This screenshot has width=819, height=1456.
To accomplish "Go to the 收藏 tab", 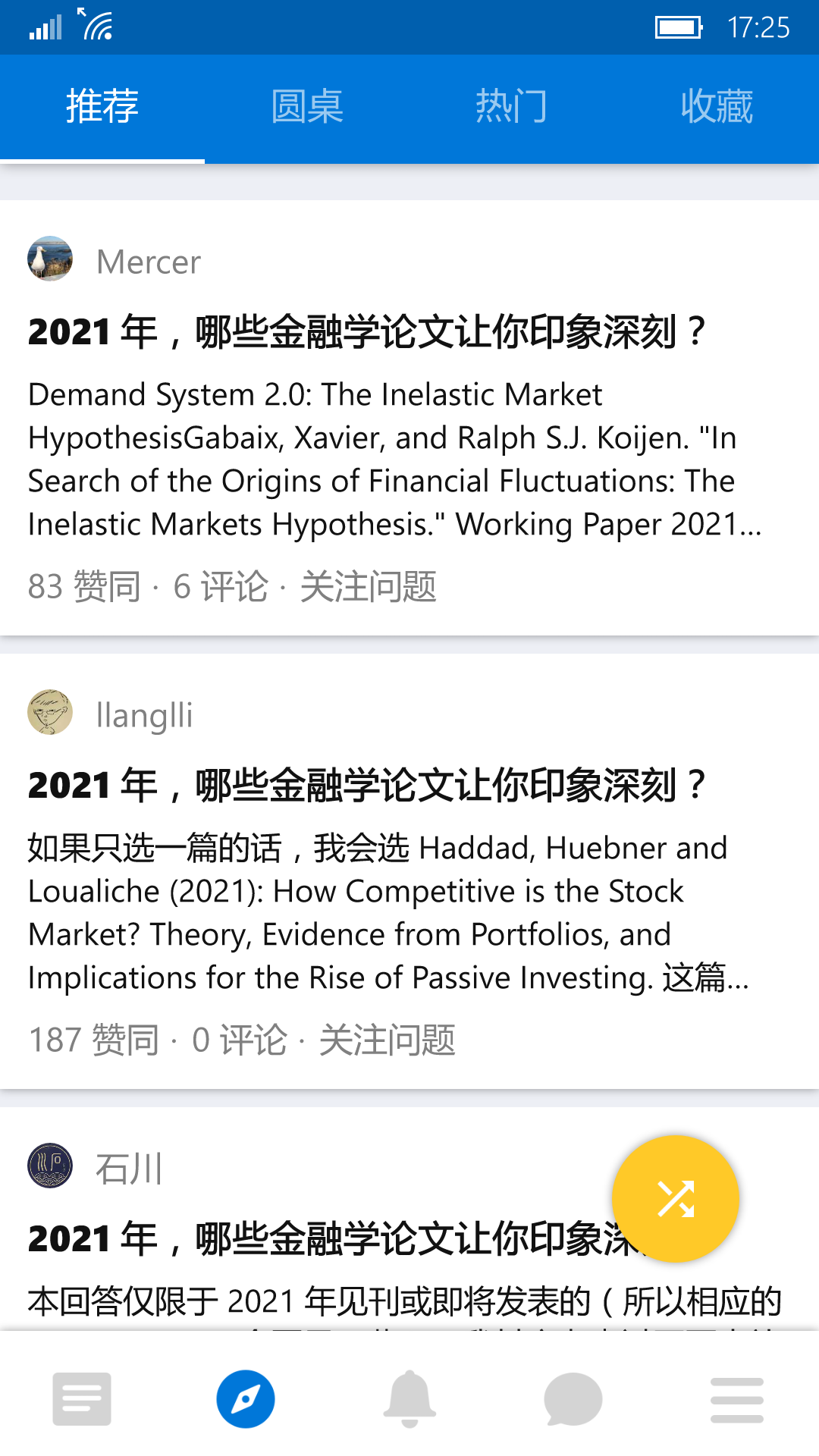I will (717, 106).
